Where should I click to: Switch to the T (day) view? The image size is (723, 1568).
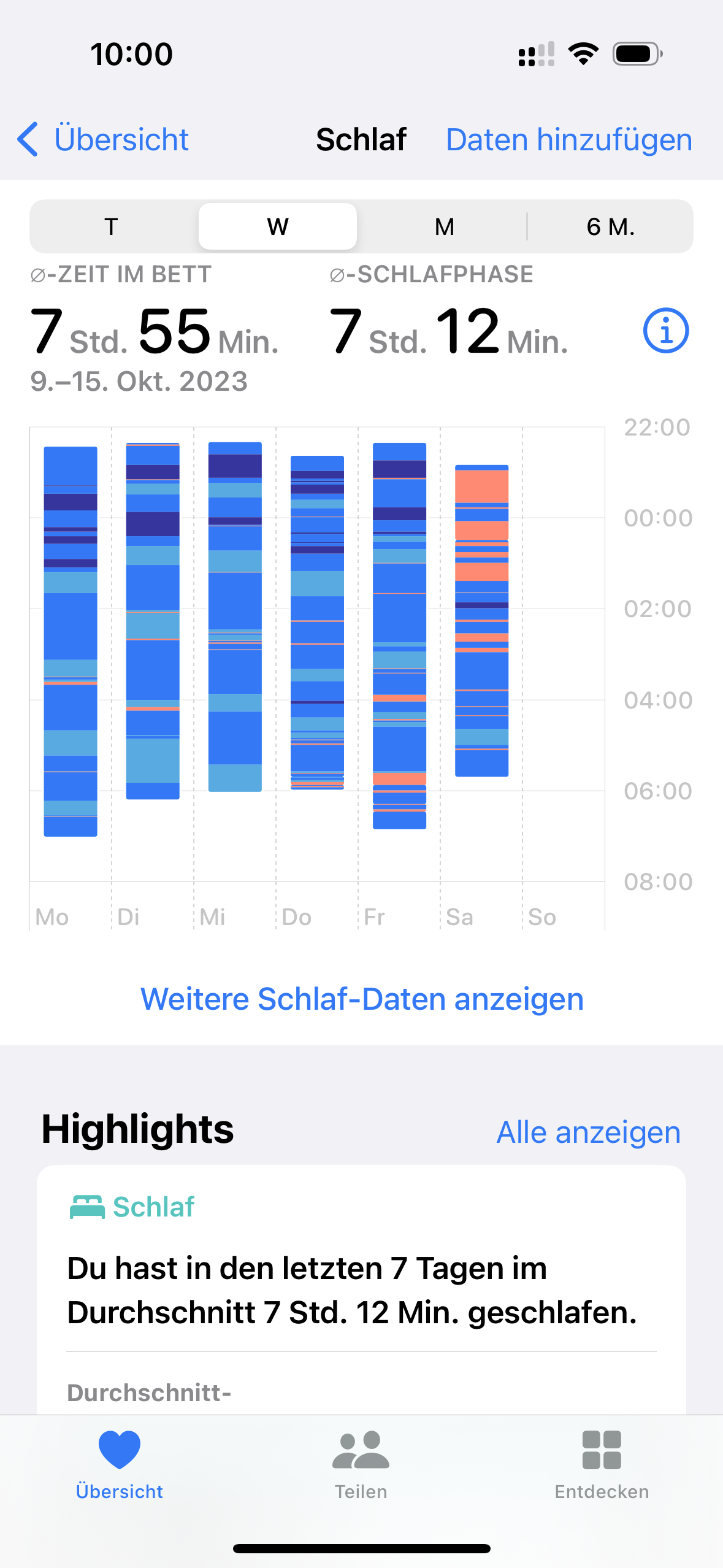112,226
